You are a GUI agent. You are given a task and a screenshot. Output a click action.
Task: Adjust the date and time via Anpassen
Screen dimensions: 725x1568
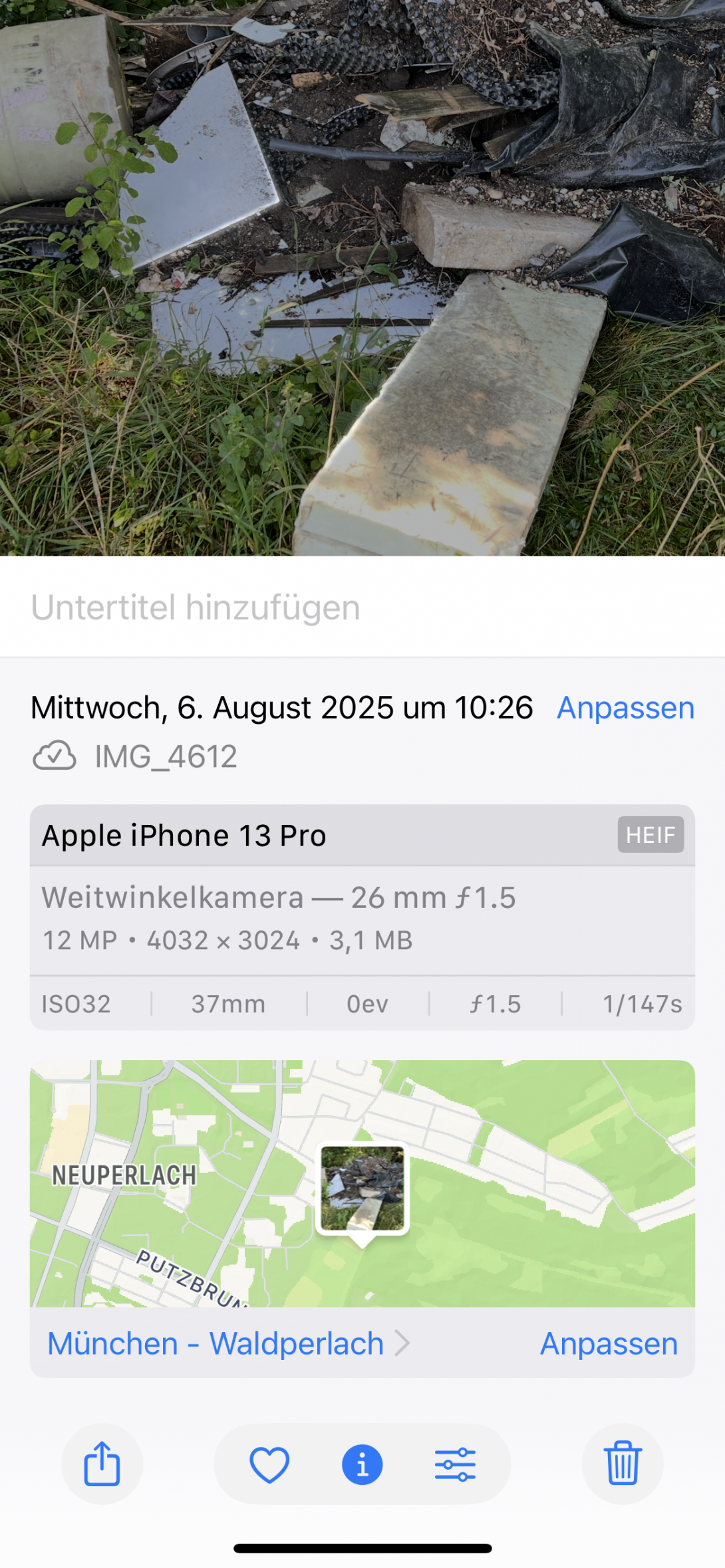pos(625,708)
